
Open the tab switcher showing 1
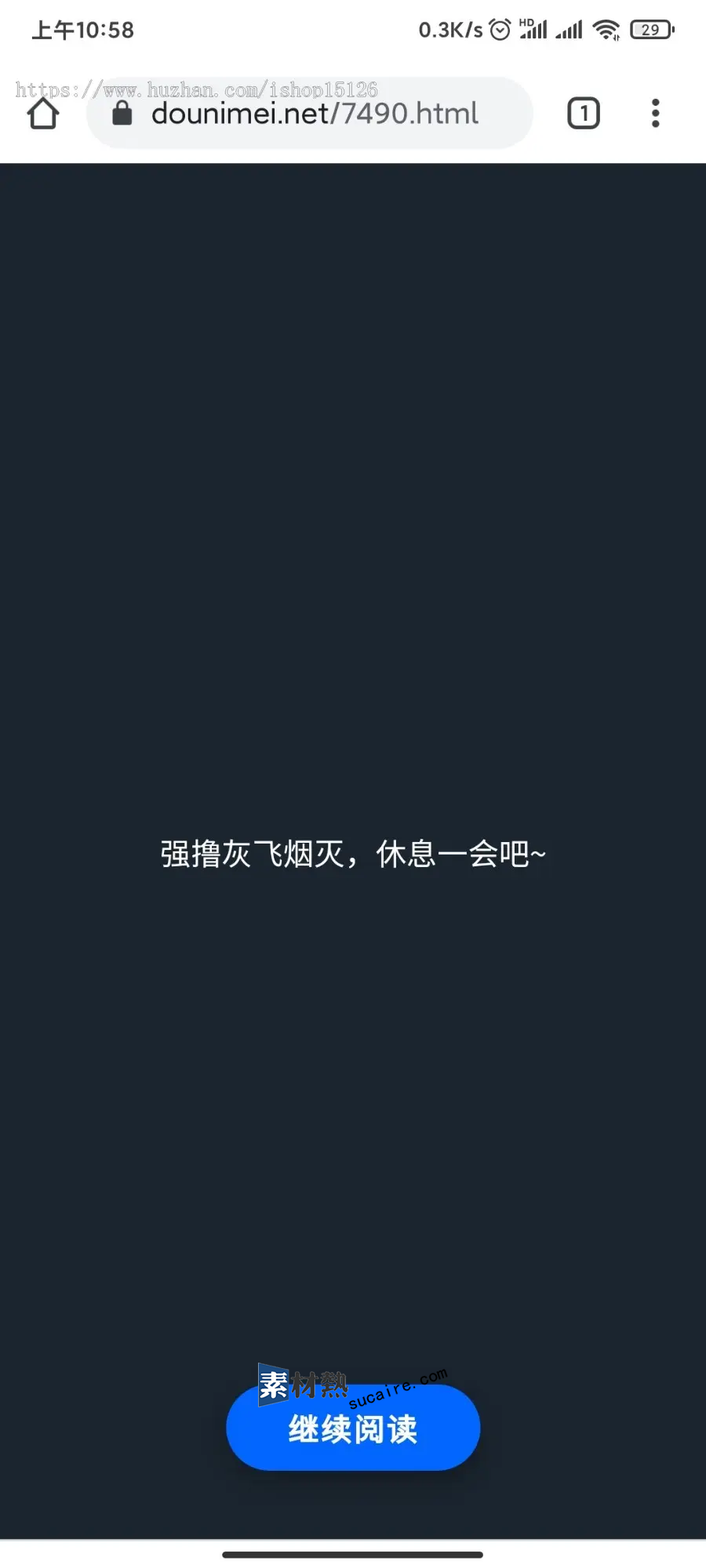[x=583, y=114]
